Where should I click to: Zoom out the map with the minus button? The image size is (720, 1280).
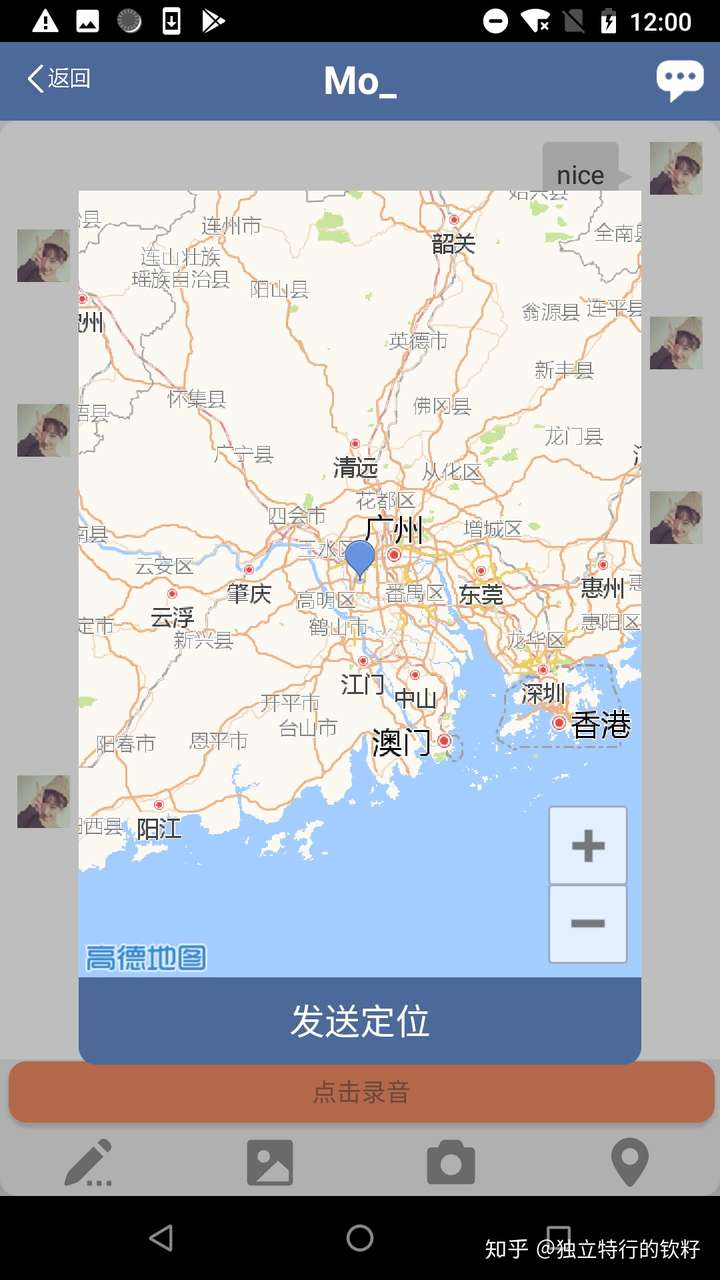click(588, 923)
